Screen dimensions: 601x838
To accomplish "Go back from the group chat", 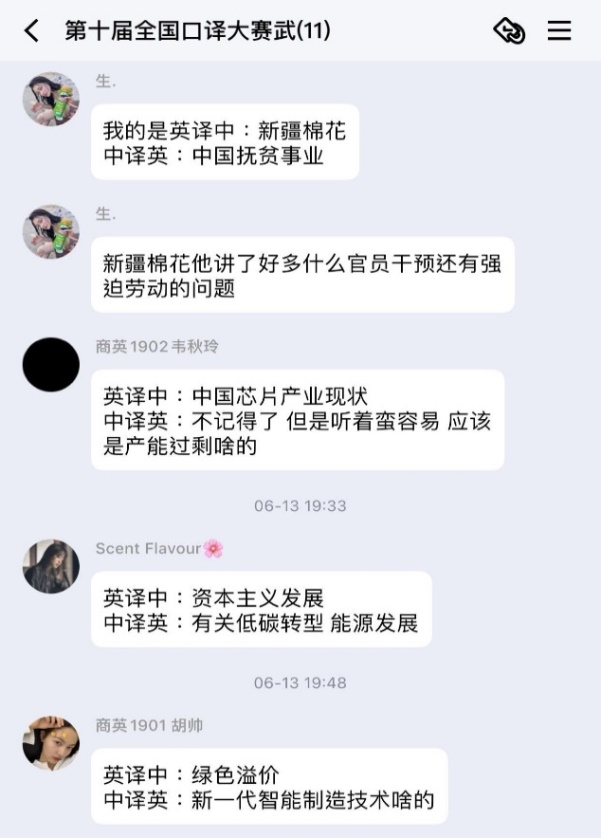I will pyautogui.click(x=32, y=31).
